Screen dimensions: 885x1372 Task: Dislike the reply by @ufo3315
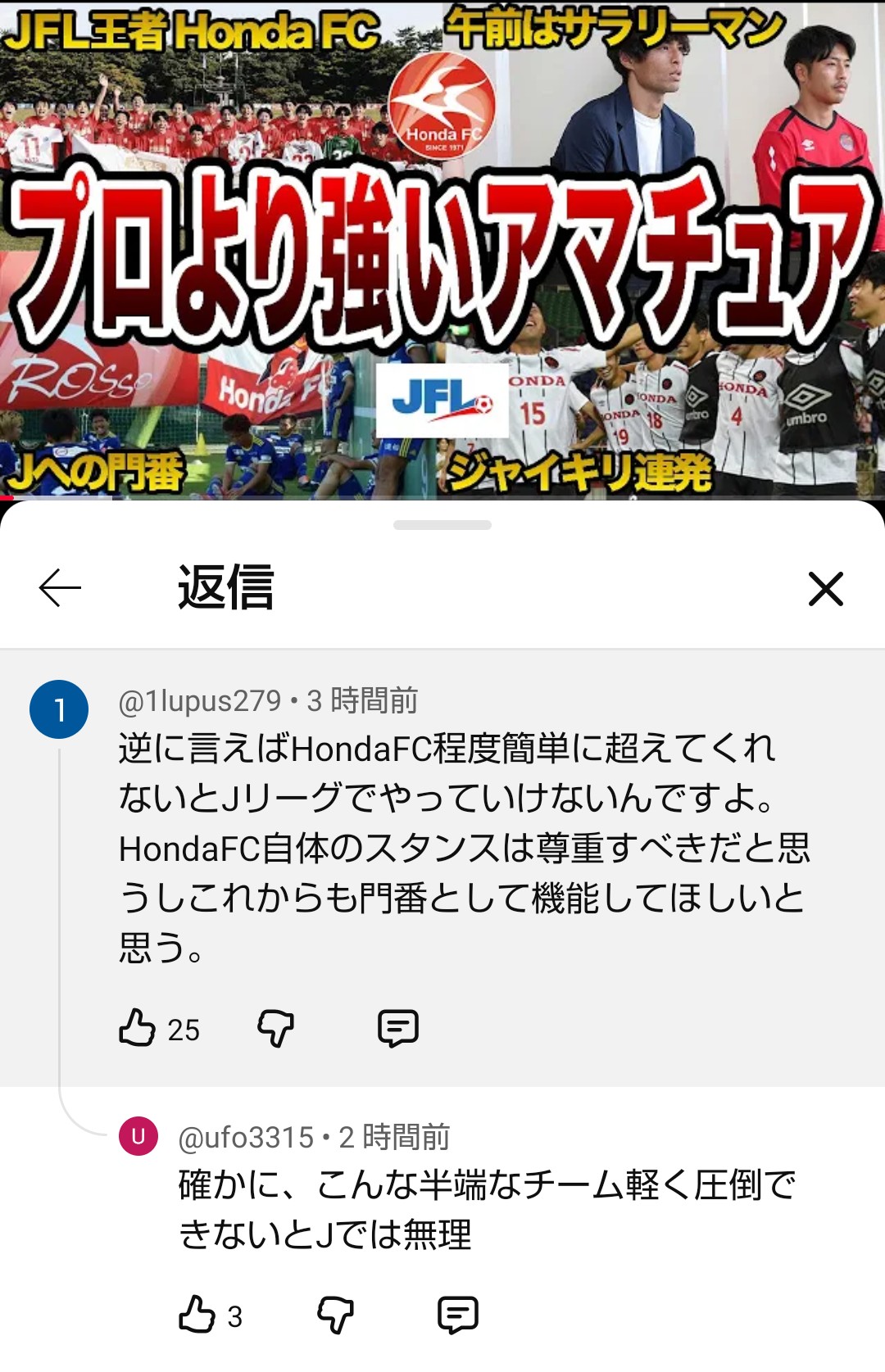click(335, 1315)
